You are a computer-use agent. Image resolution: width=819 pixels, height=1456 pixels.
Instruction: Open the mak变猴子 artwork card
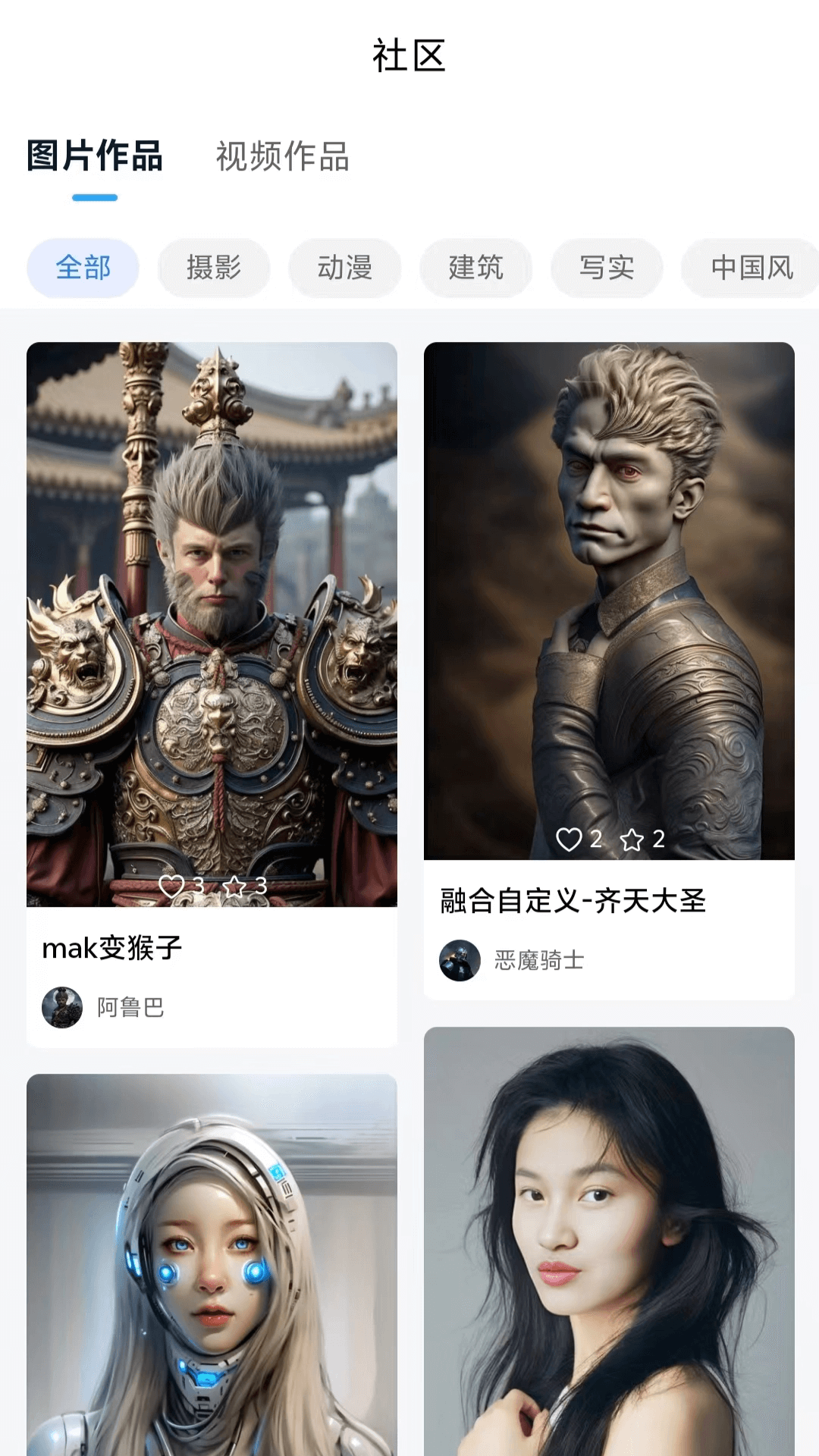pos(212,622)
